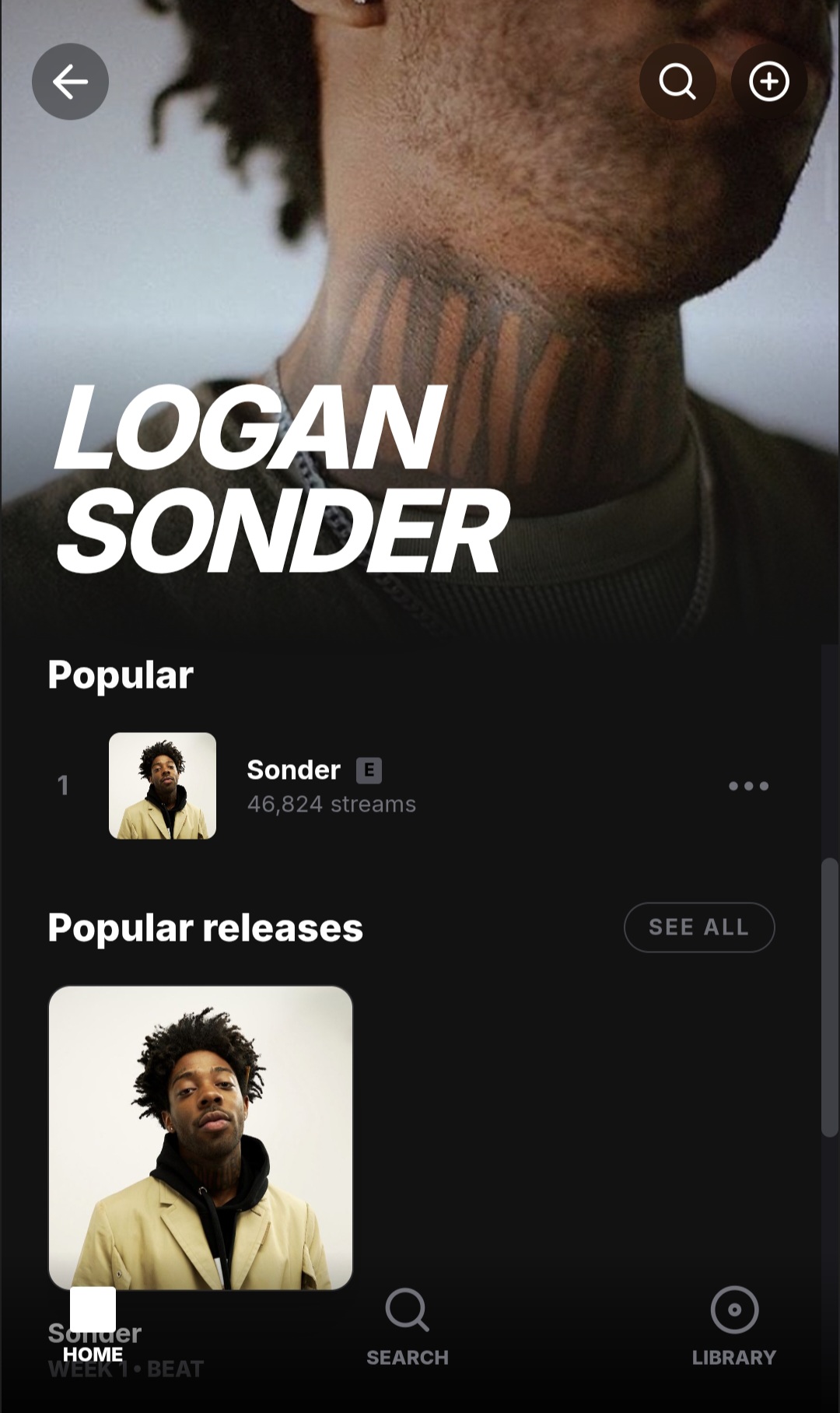840x1413 pixels.
Task: Open search from the top magnifier icon
Action: [x=677, y=82]
